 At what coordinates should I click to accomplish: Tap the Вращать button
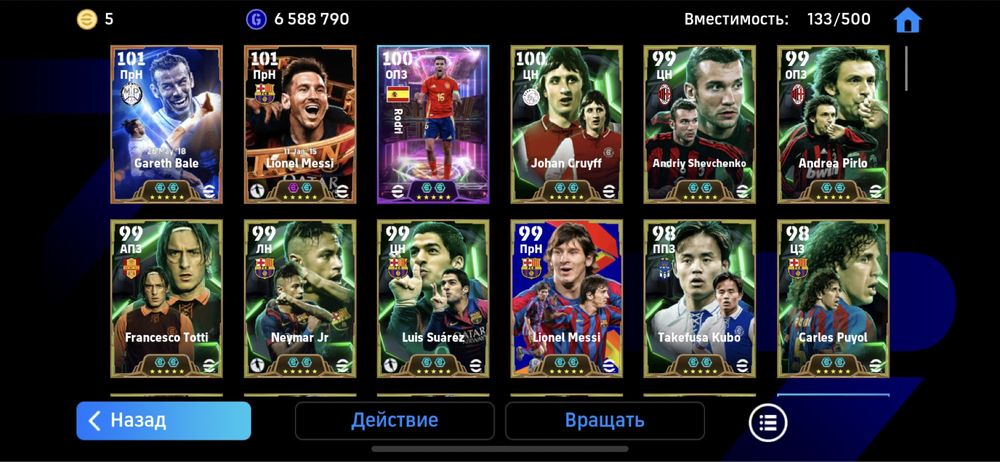[604, 421]
